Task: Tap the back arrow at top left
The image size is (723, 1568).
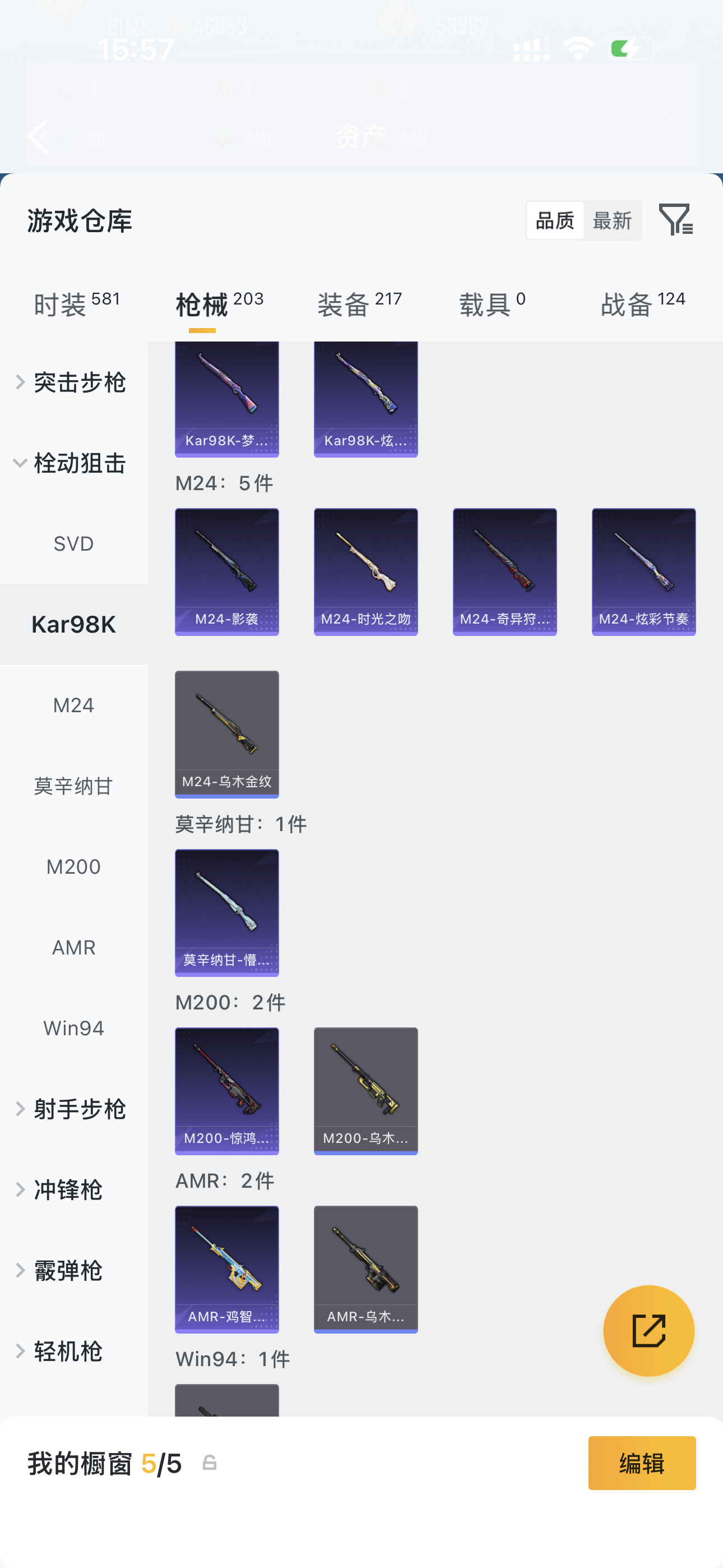Action: click(37, 135)
